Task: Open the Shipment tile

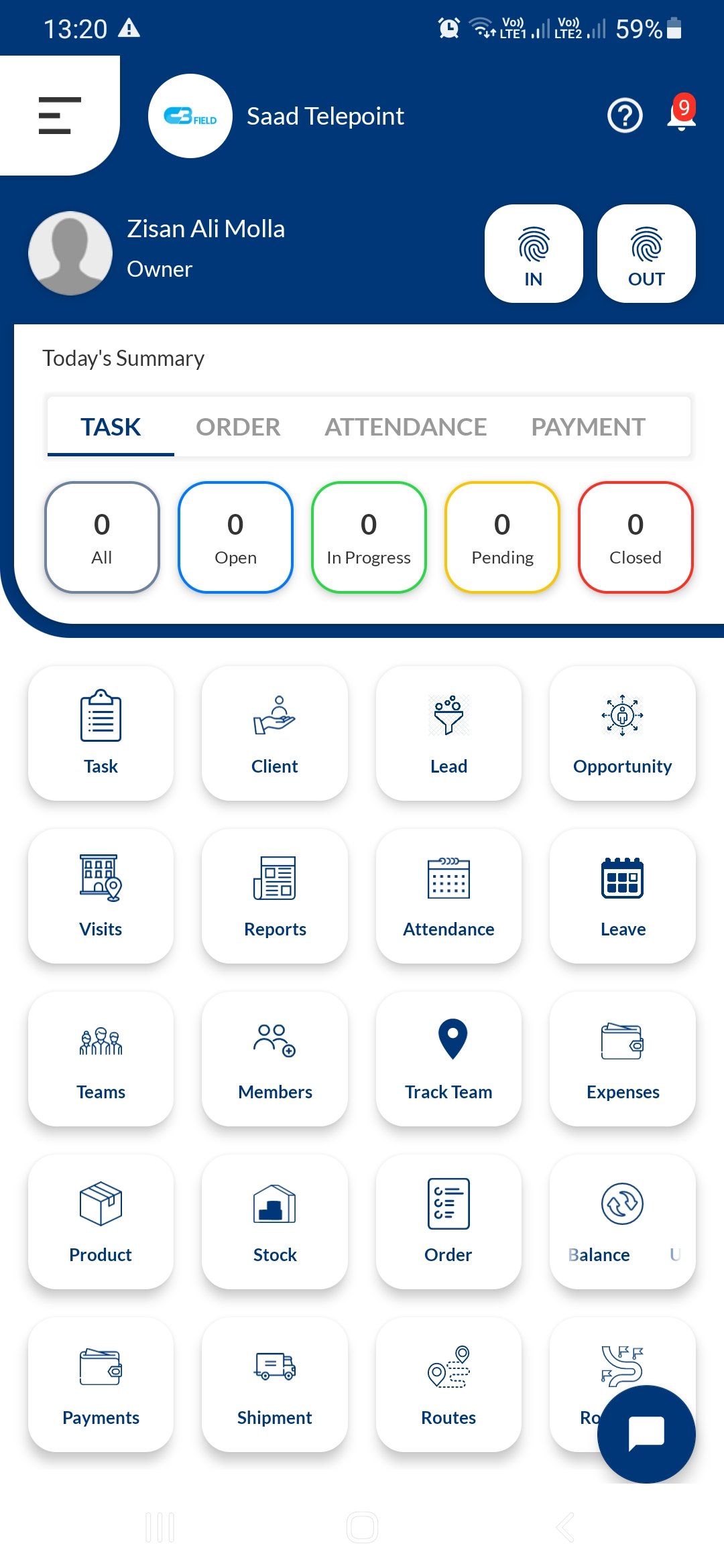Action: click(x=275, y=1384)
